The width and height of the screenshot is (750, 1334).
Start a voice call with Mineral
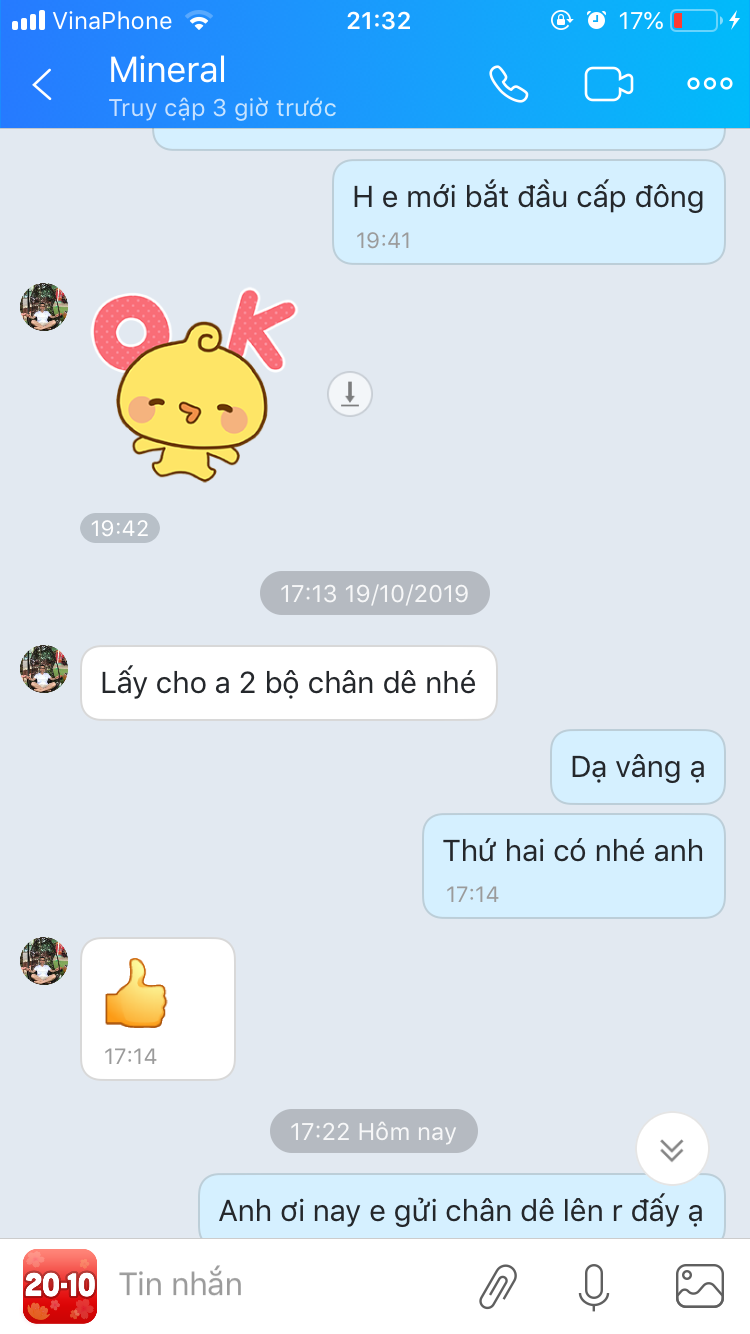508,85
